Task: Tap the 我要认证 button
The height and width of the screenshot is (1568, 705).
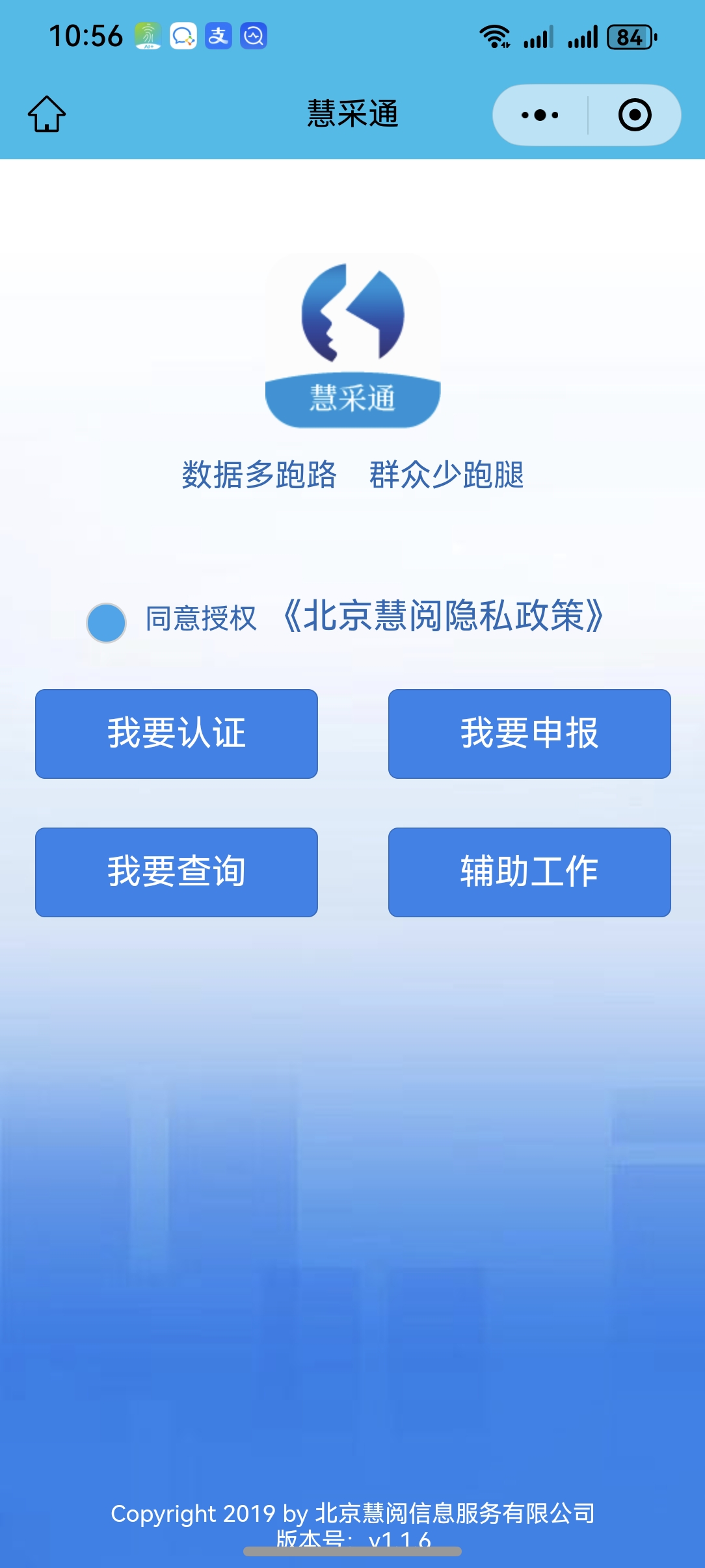Action: click(176, 733)
